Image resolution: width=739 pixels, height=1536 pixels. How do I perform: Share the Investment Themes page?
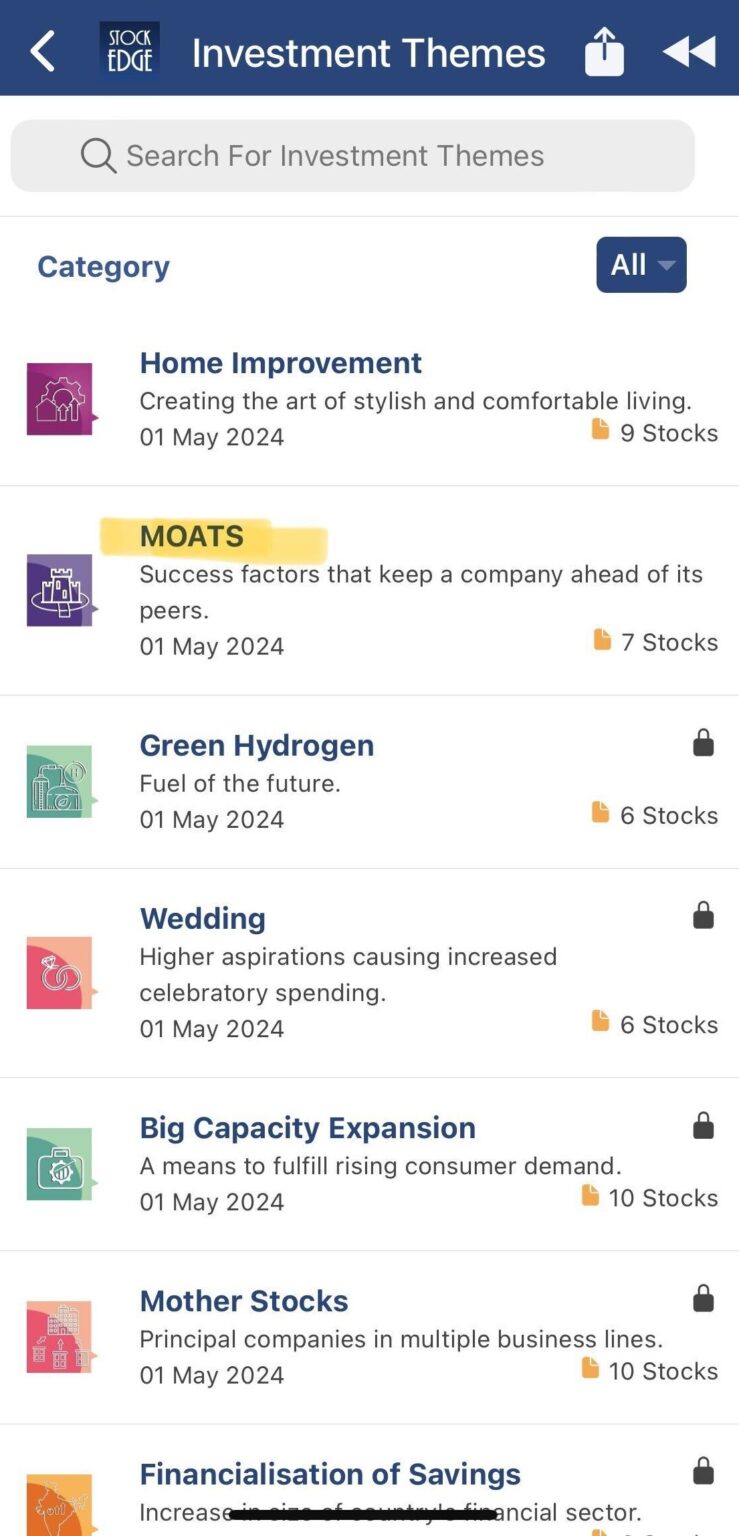(604, 52)
